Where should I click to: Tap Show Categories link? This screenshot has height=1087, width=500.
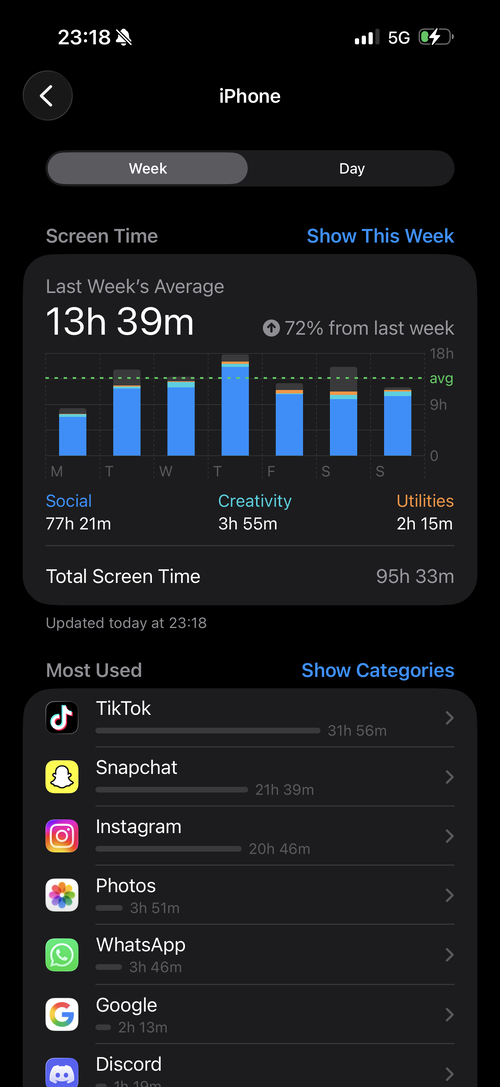coord(378,670)
